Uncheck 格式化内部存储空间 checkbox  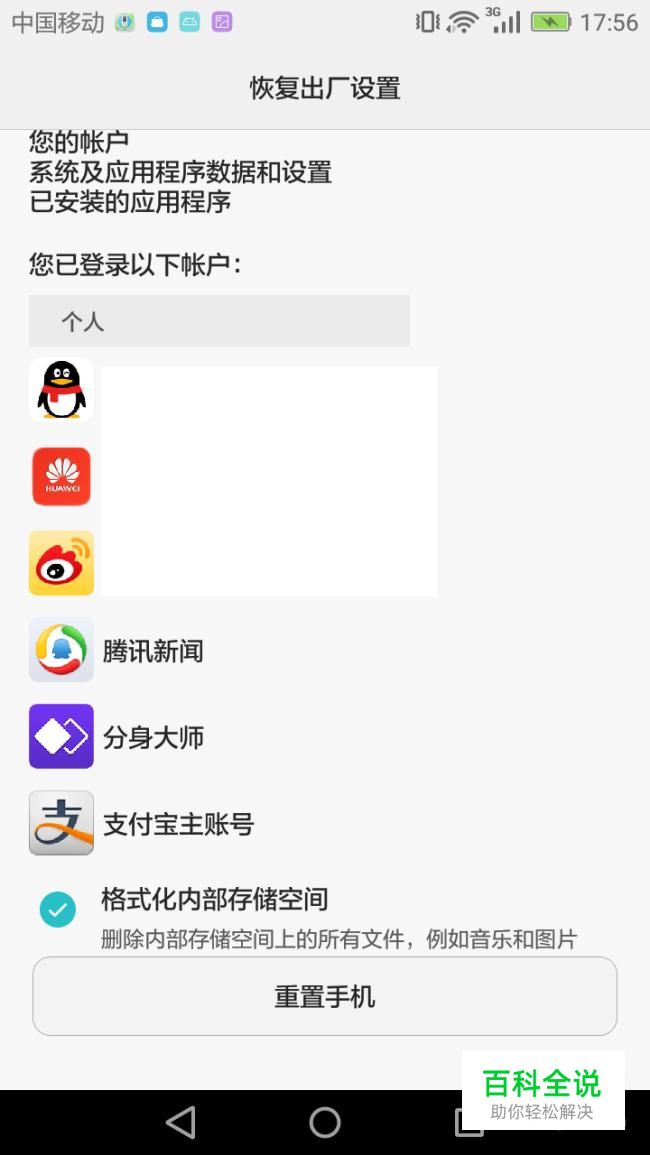[x=57, y=910]
